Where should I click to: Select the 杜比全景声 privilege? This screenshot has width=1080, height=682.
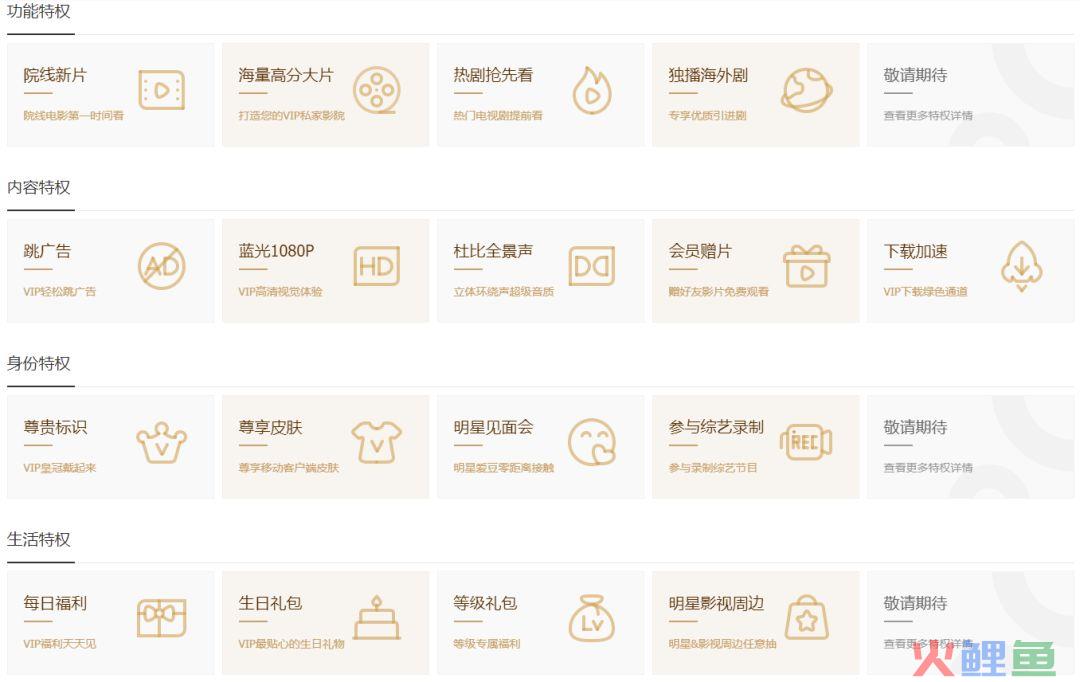(540, 271)
